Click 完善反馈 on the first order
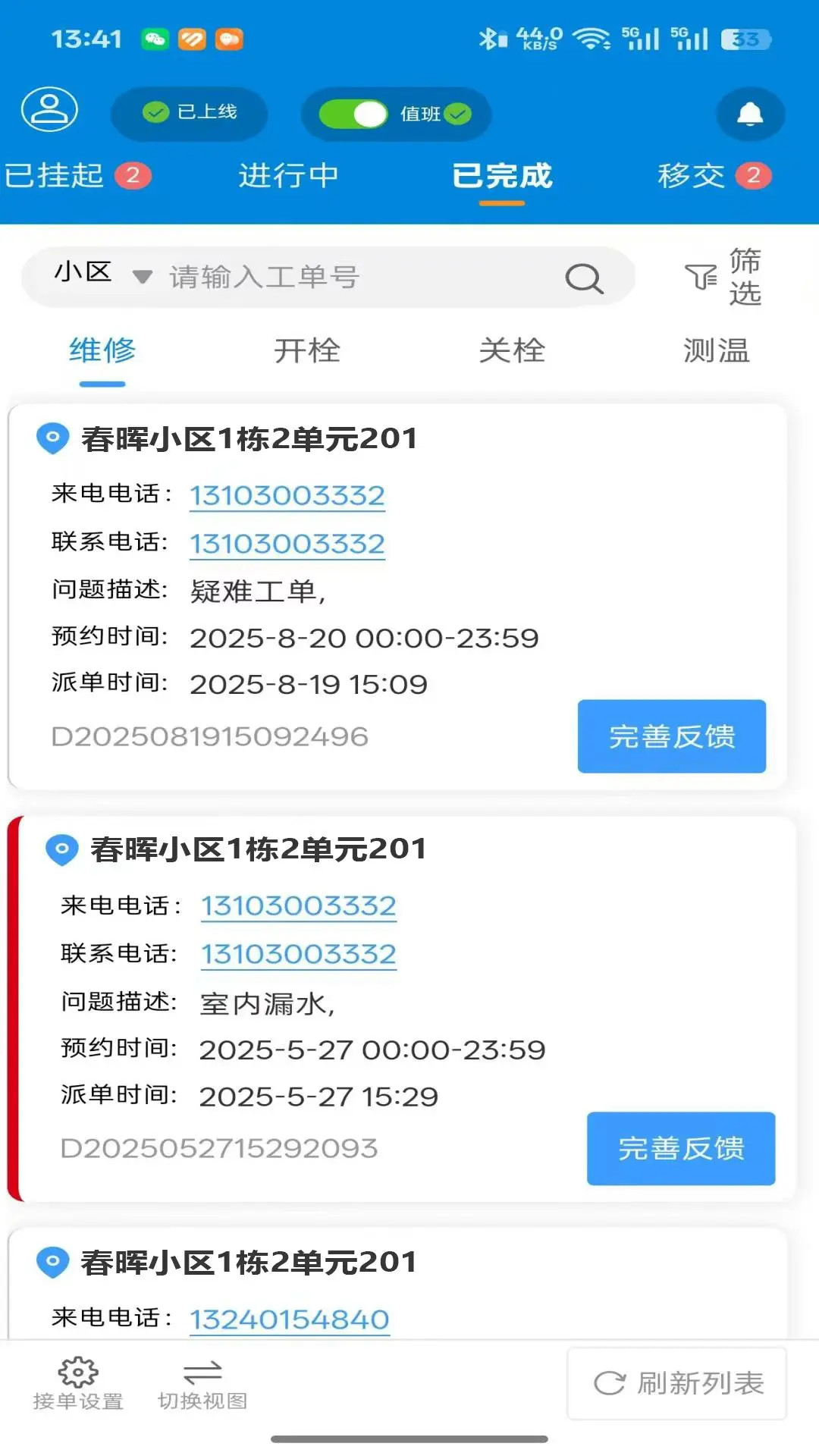 pos(670,736)
